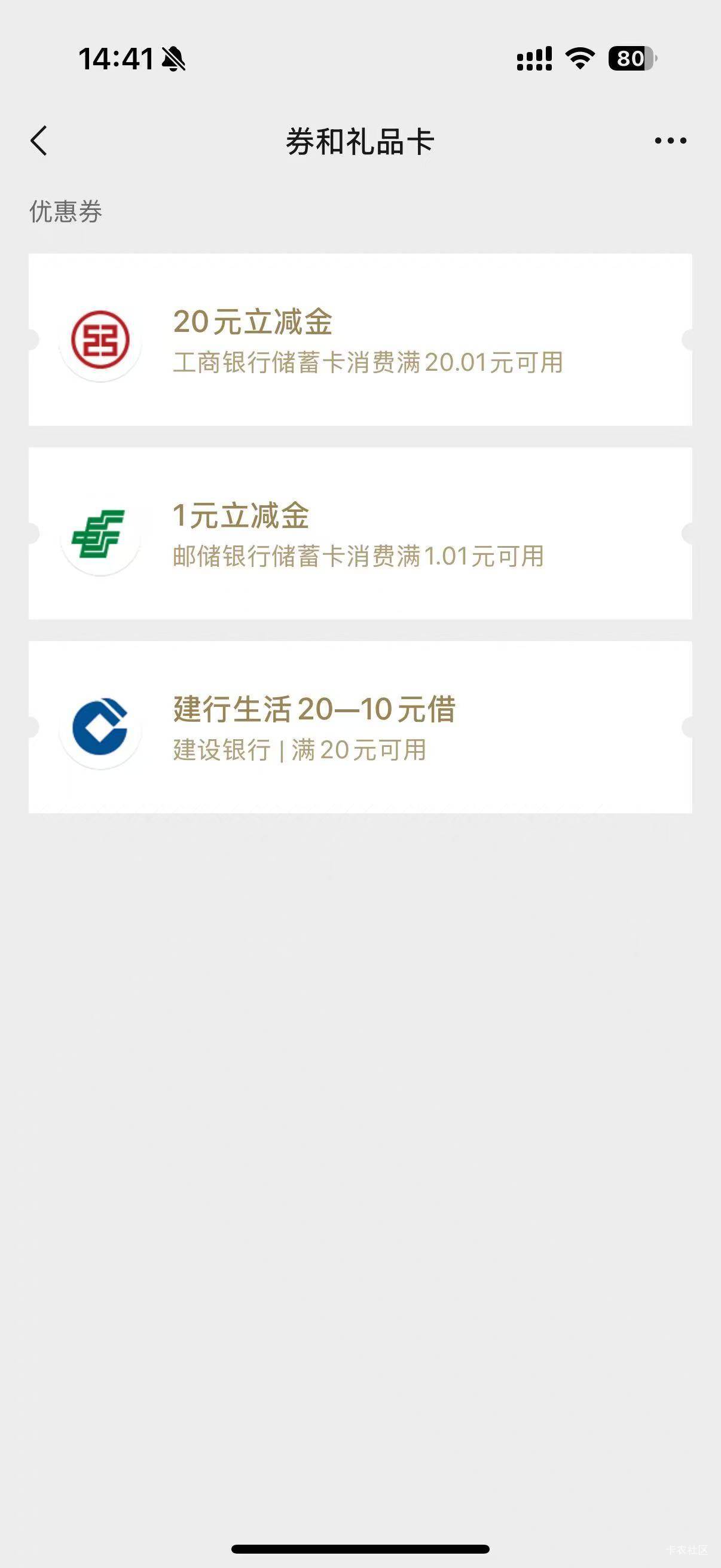The image size is (721, 1568).
Task: View the 邮储银行 1元立减金 coupon
Action: tap(360, 533)
